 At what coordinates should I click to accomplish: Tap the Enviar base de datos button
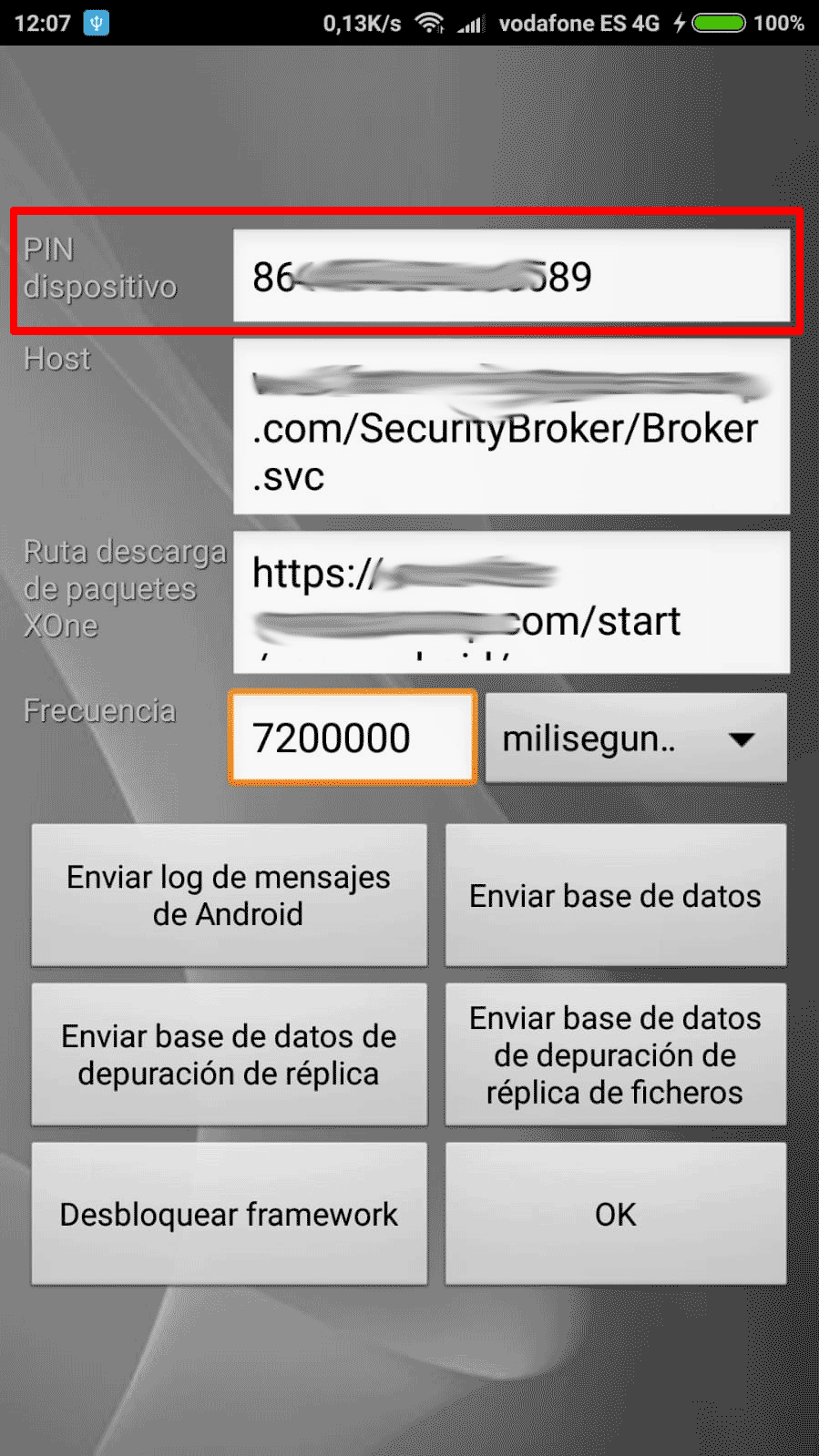[616, 895]
